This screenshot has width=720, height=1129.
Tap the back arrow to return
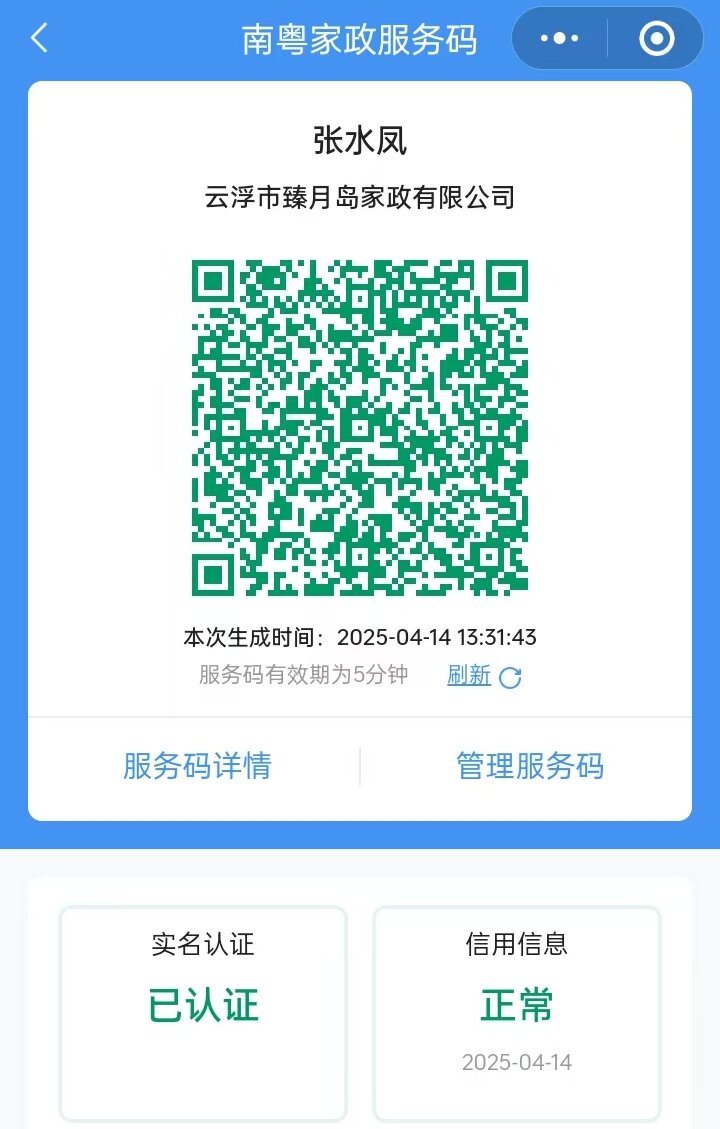38,37
